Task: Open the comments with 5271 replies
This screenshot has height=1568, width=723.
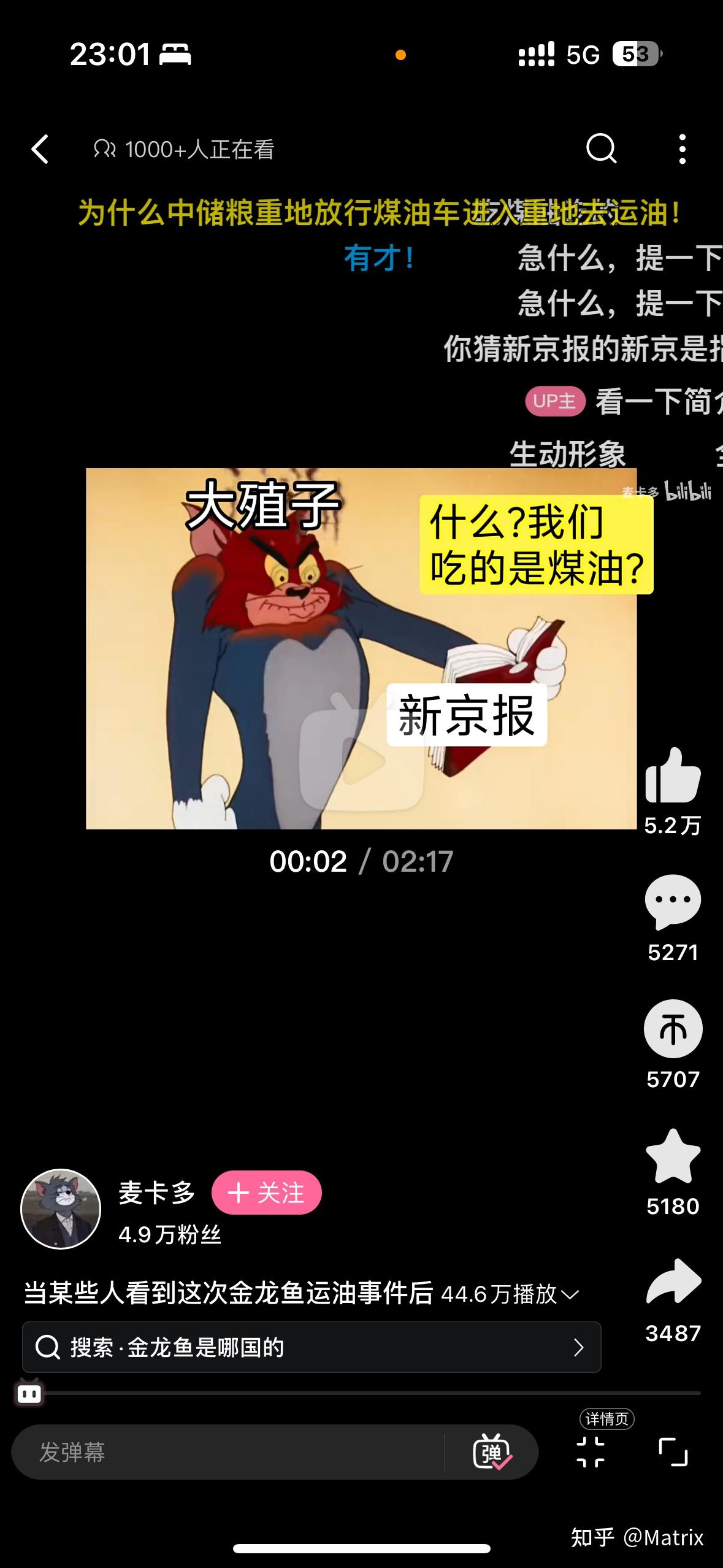Action: click(x=673, y=902)
